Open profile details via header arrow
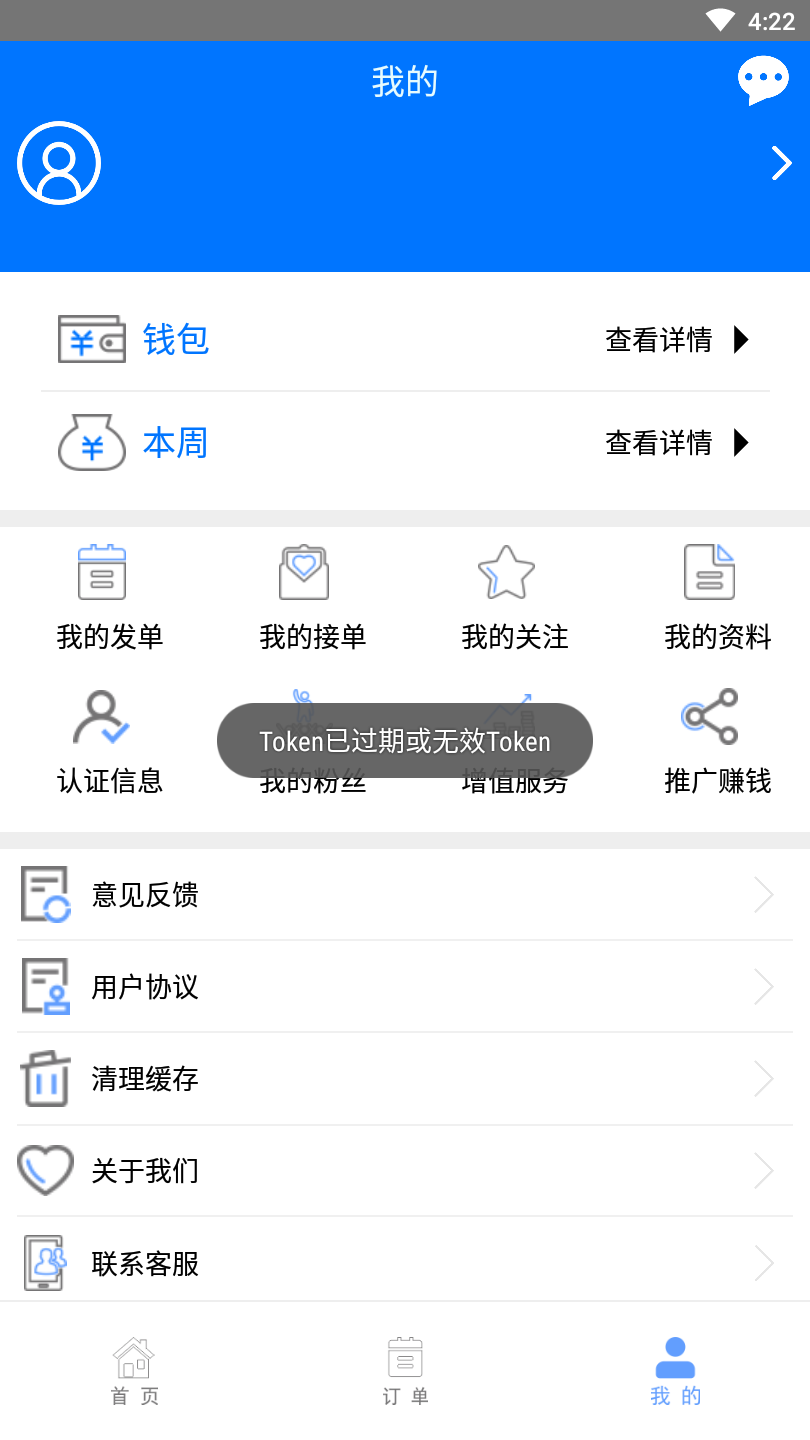Viewport: 810px width, 1440px height. [781, 163]
